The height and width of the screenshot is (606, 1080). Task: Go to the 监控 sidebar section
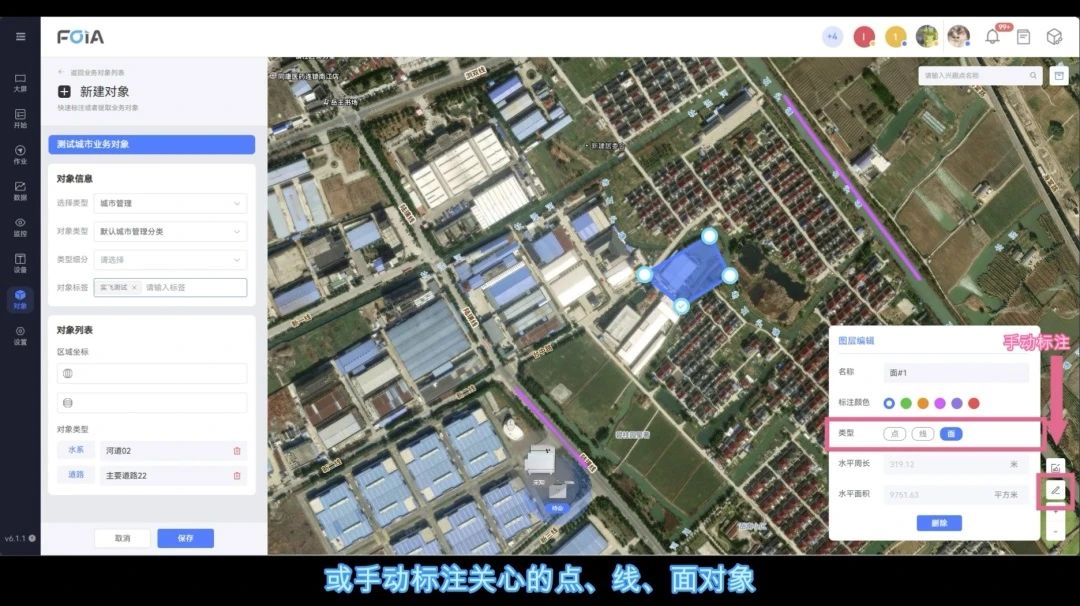point(20,227)
